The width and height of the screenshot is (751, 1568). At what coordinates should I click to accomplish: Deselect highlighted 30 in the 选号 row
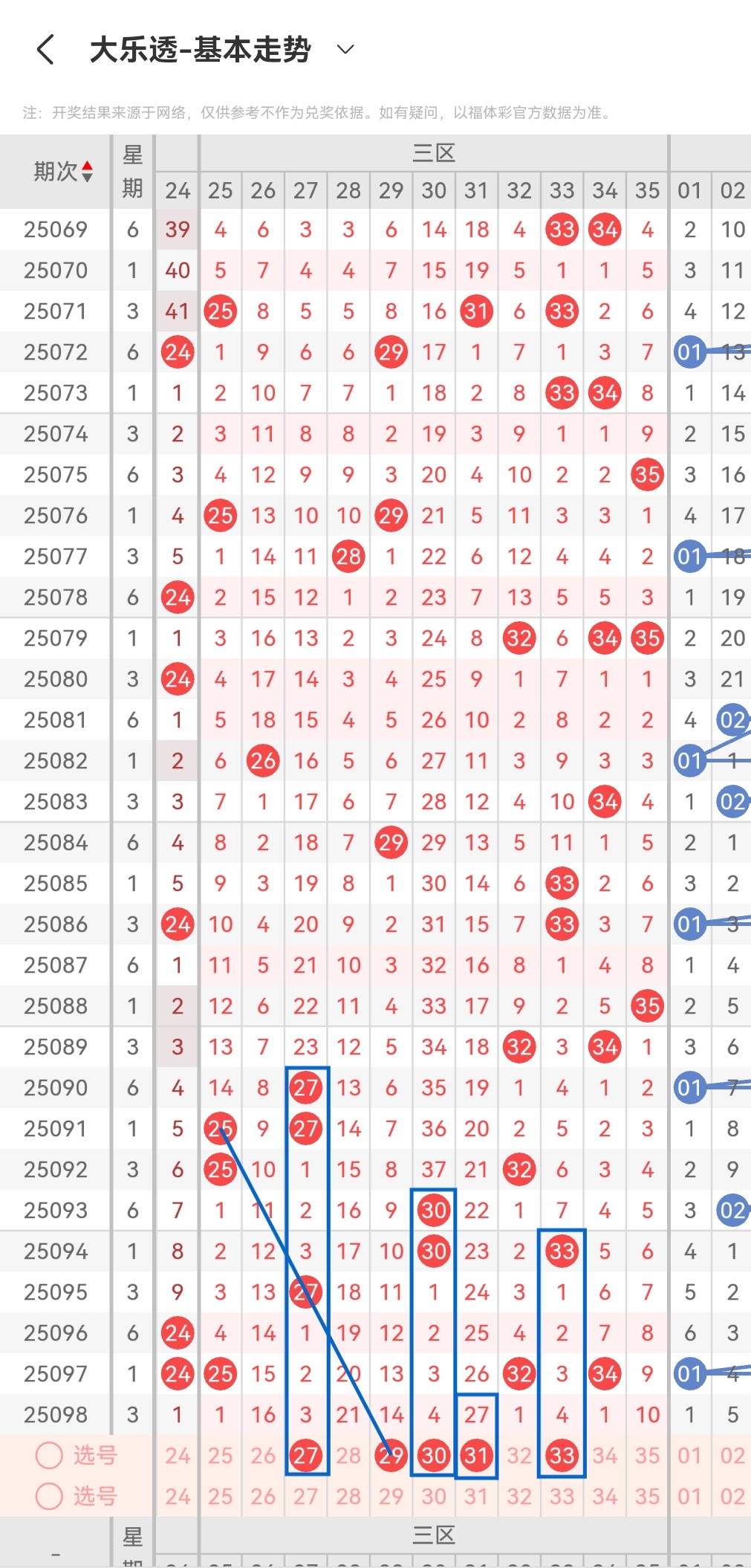434,1455
